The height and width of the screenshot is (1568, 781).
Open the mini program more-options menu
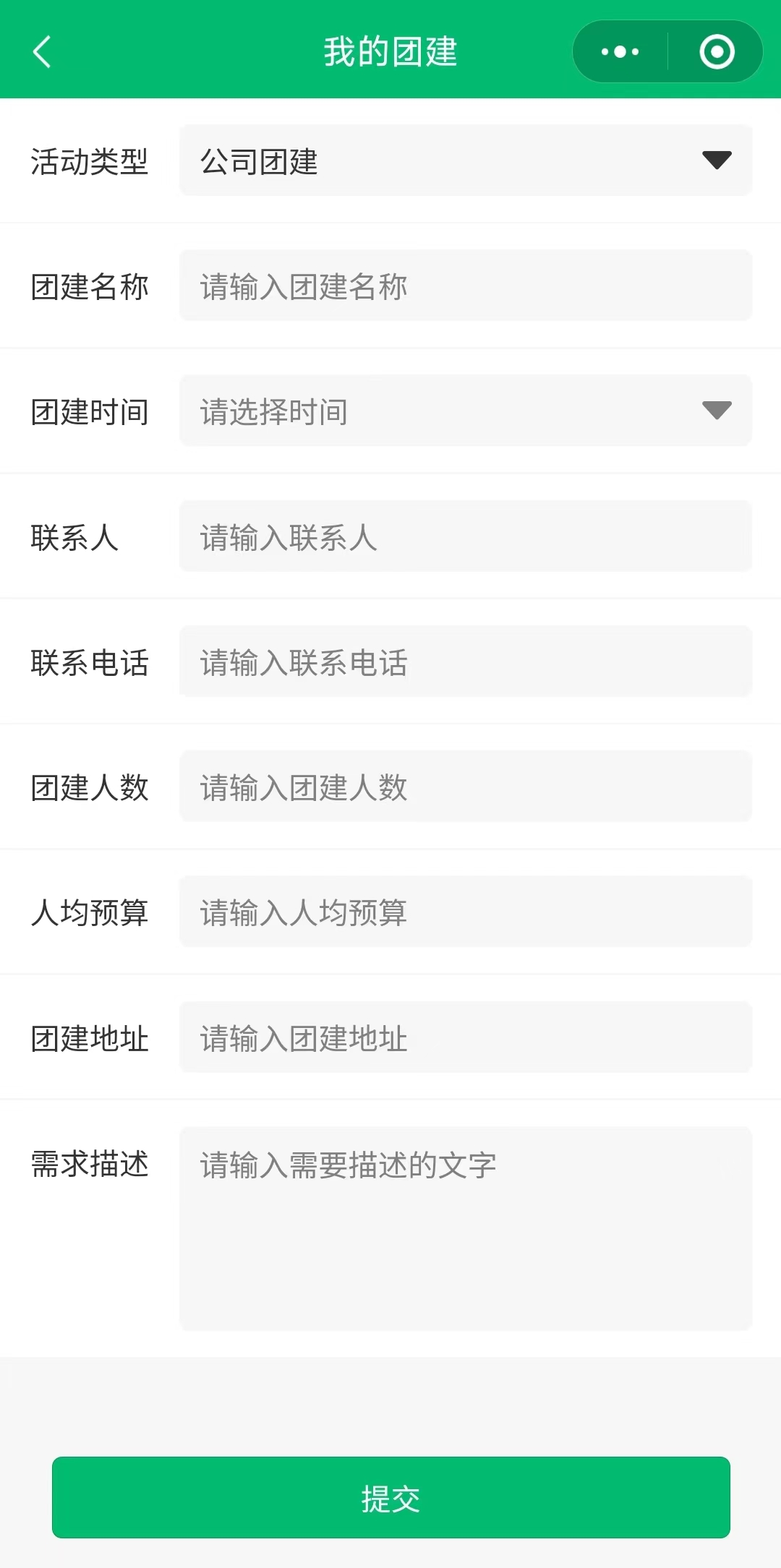click(x=620, y=52)
